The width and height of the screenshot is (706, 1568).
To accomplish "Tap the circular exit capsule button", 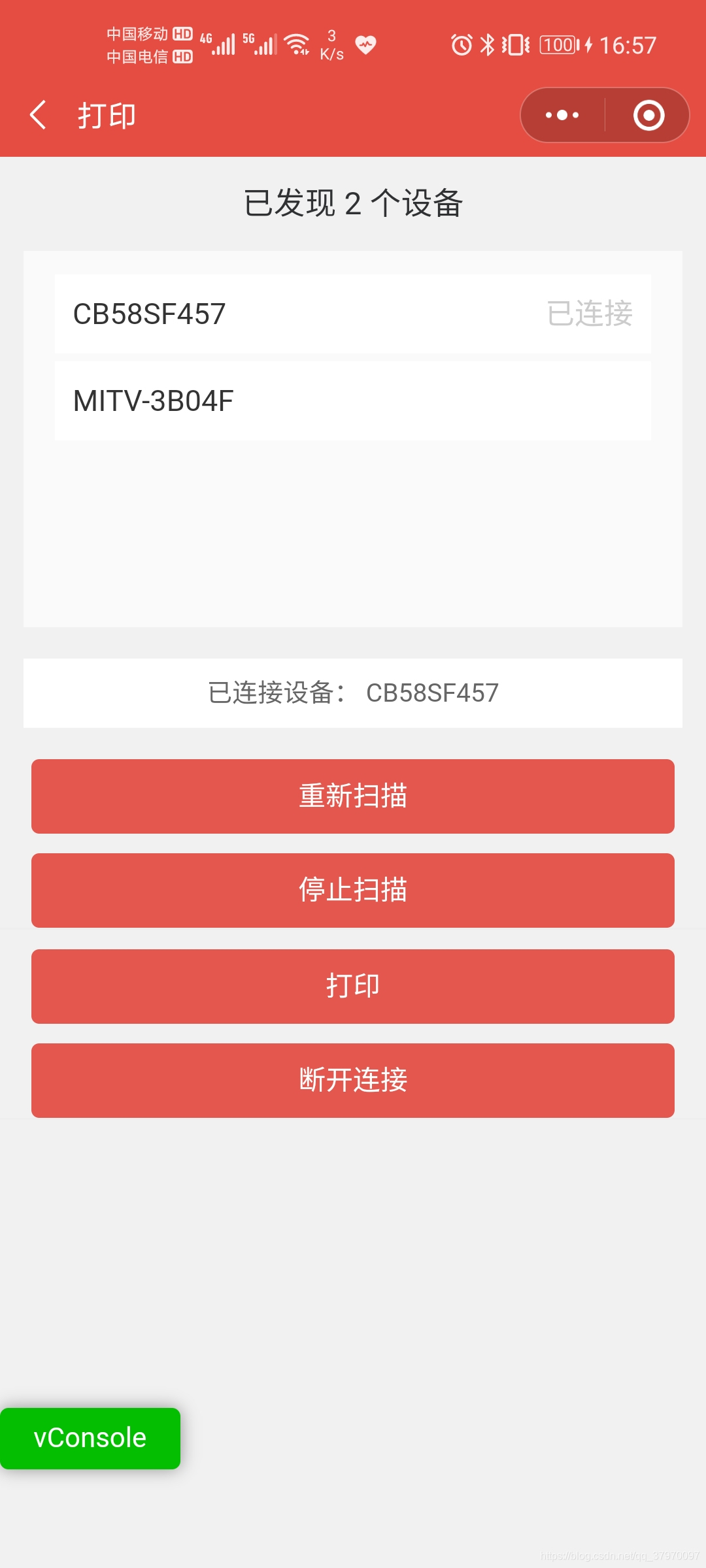I will [x=647, y=115].
